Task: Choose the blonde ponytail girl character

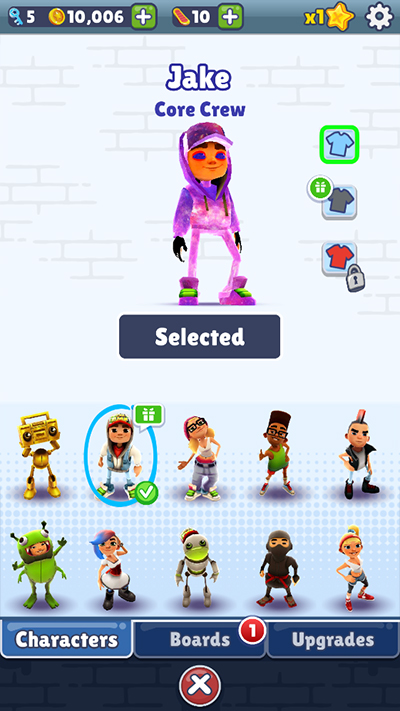Action: coord(356,568)
